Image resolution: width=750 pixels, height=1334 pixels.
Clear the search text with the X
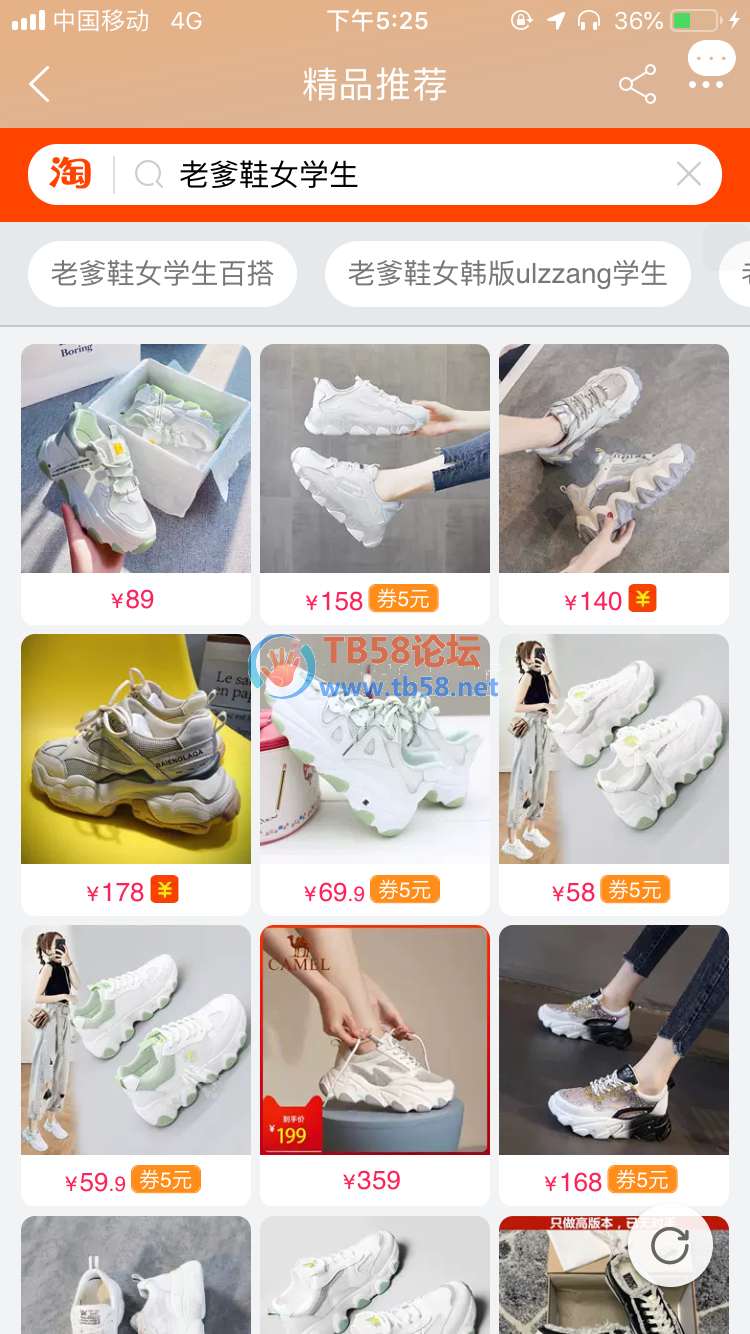pyautogui.click(x=689, y=175)
